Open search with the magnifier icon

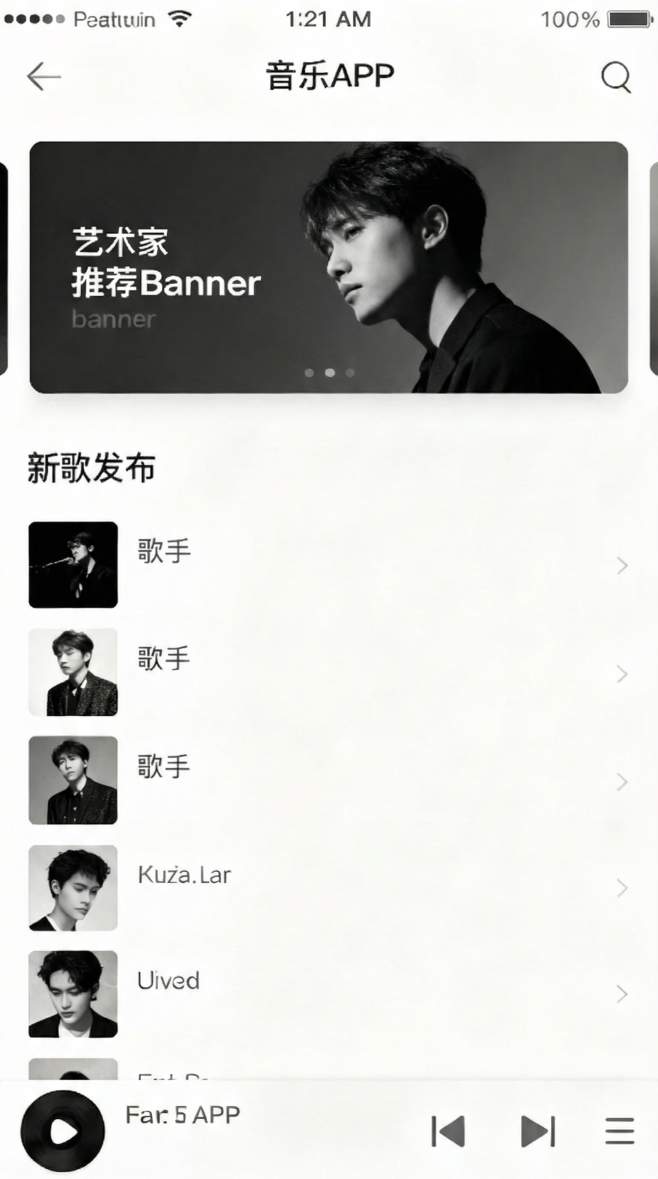(x=616, y=77)
